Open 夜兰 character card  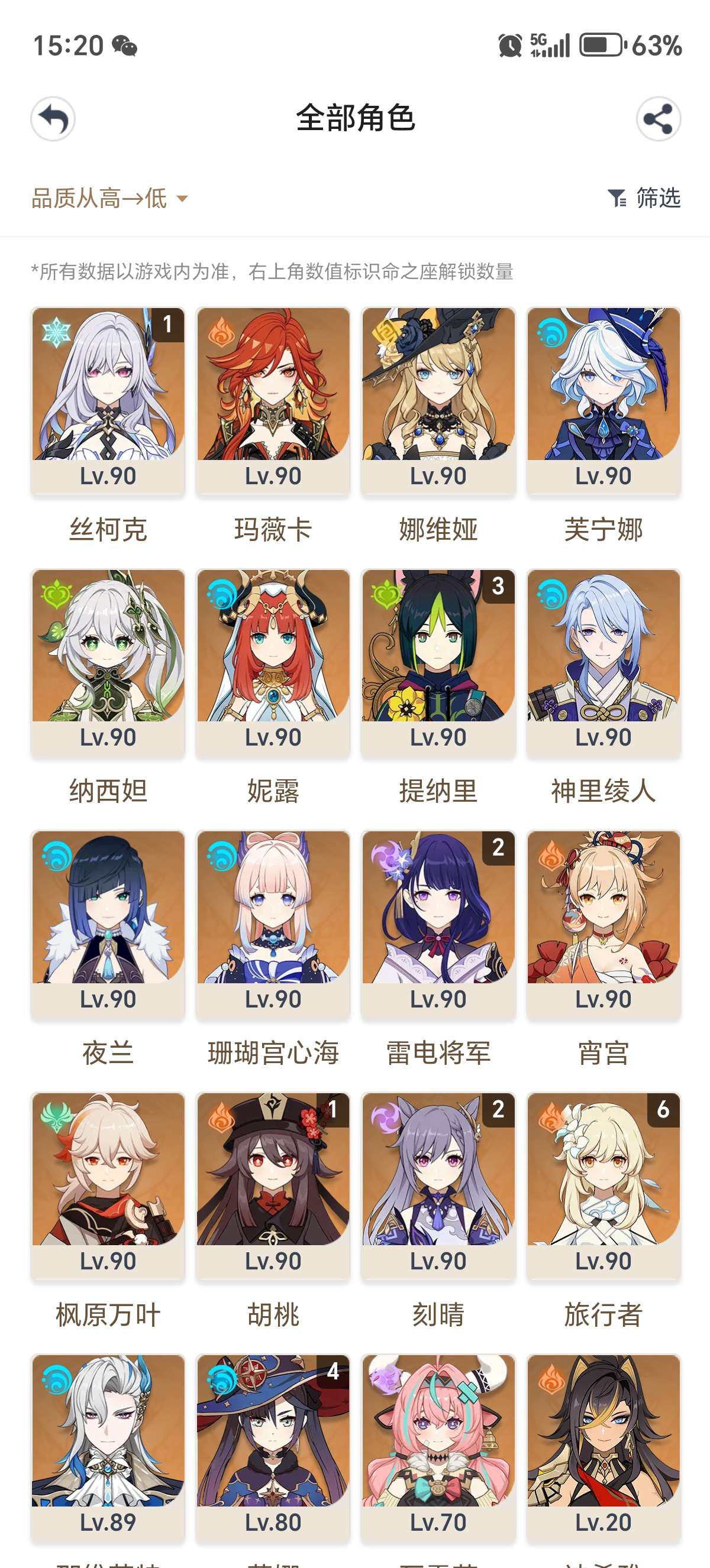tap(108, 925)
